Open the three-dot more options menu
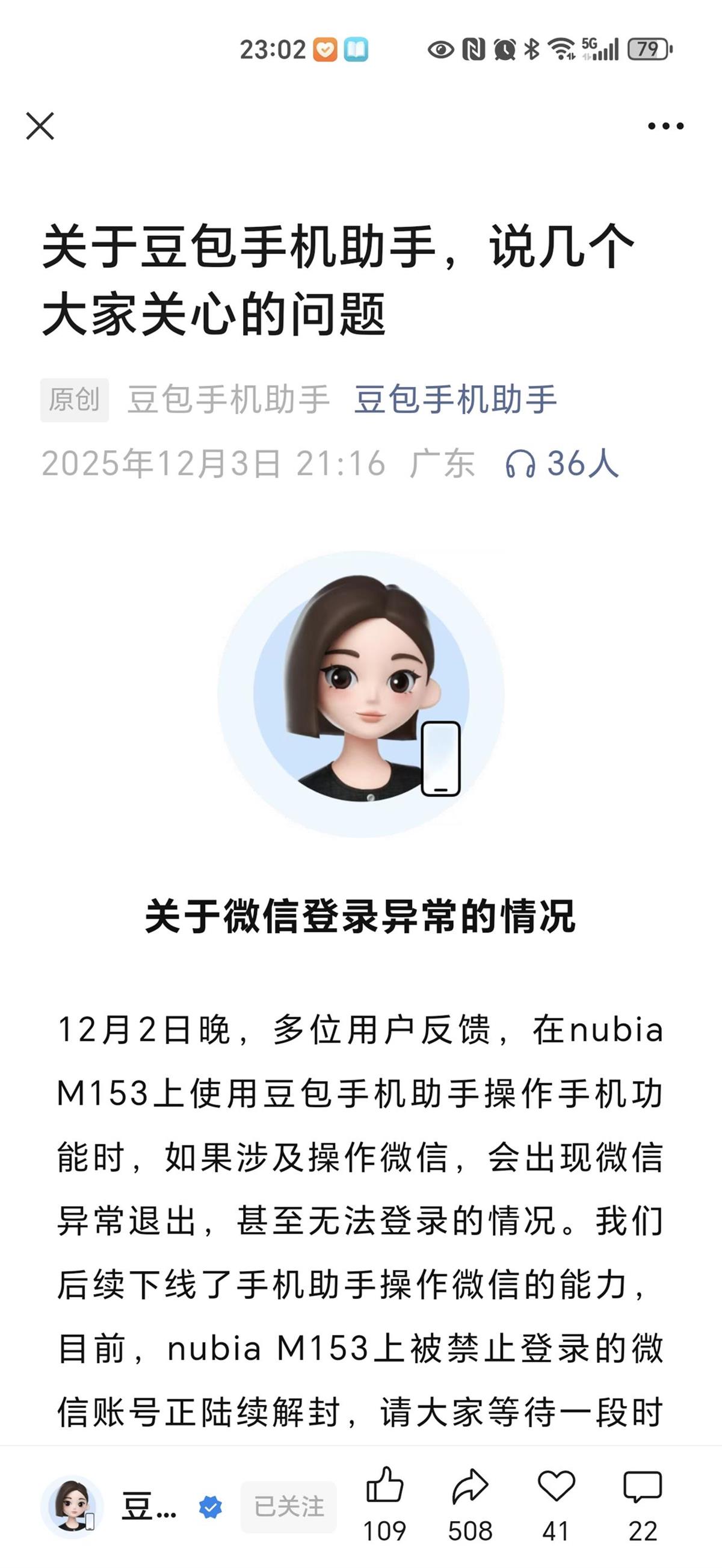Image resolution: width=722 pixels, height=1568 pixels. pyautogui.click(x=664, y=125)
